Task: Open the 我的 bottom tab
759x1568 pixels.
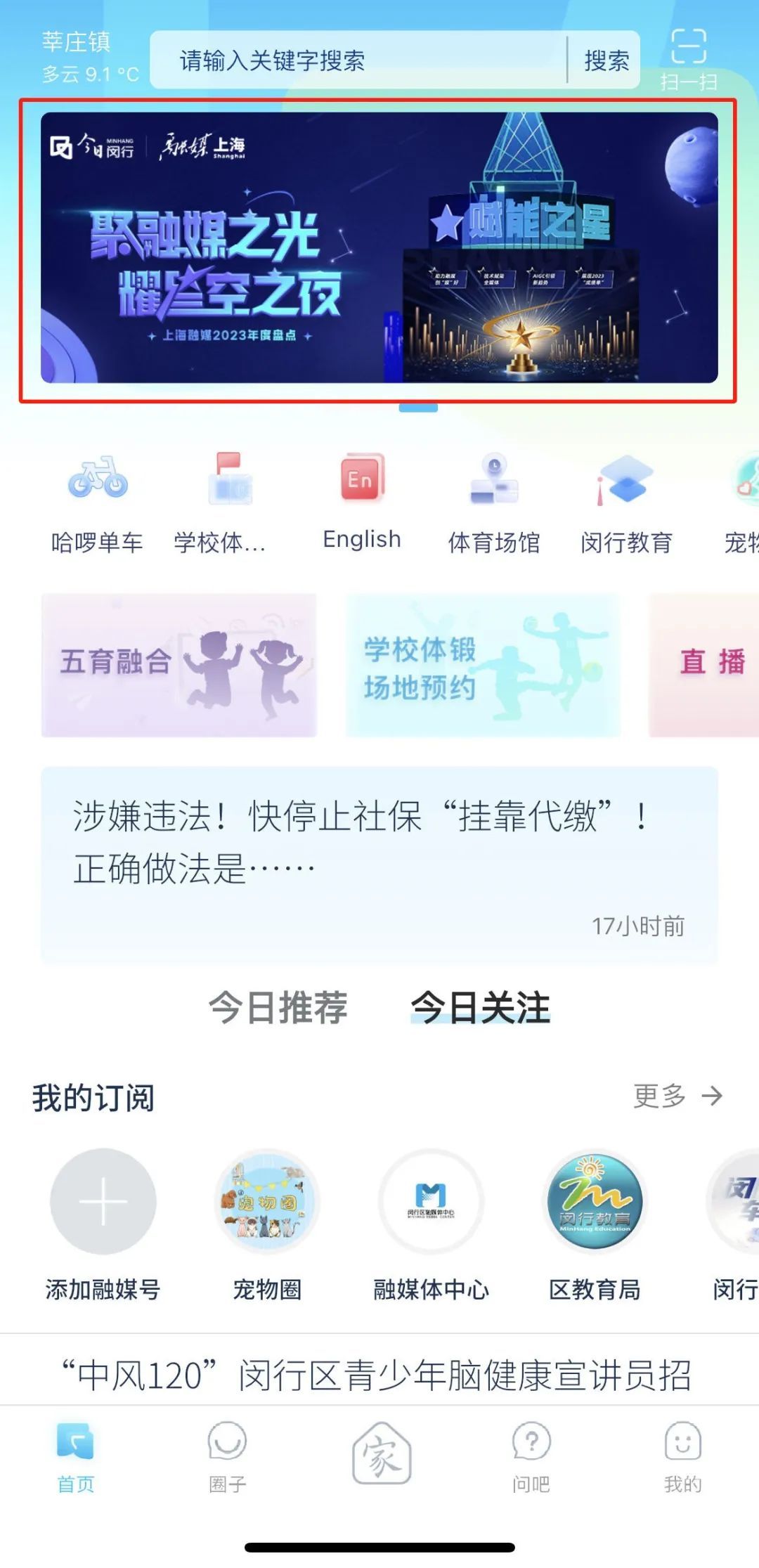Action: click(x=683, y=1456)
